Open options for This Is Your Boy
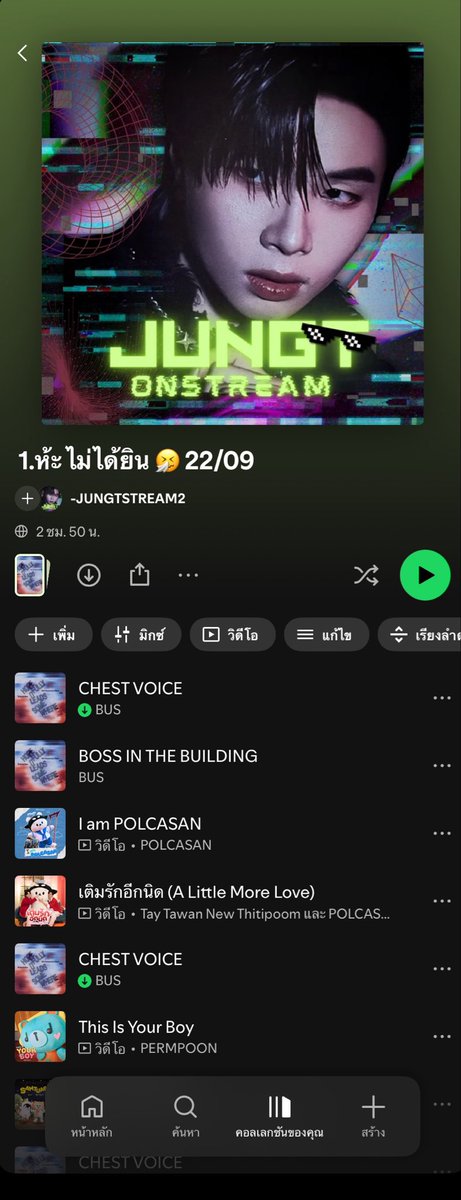 (442, 1037)
